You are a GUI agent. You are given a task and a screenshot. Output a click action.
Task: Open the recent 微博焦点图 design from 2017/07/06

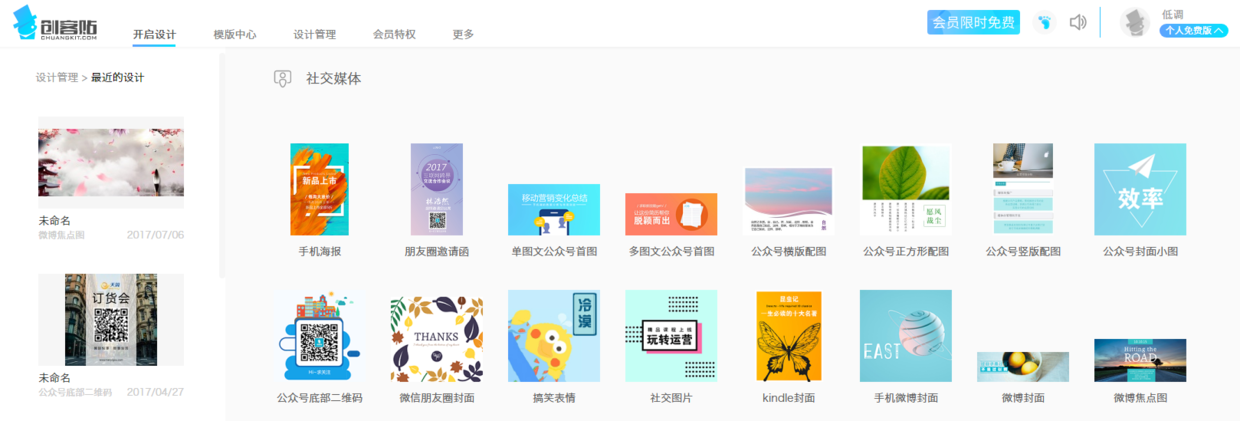110,162
